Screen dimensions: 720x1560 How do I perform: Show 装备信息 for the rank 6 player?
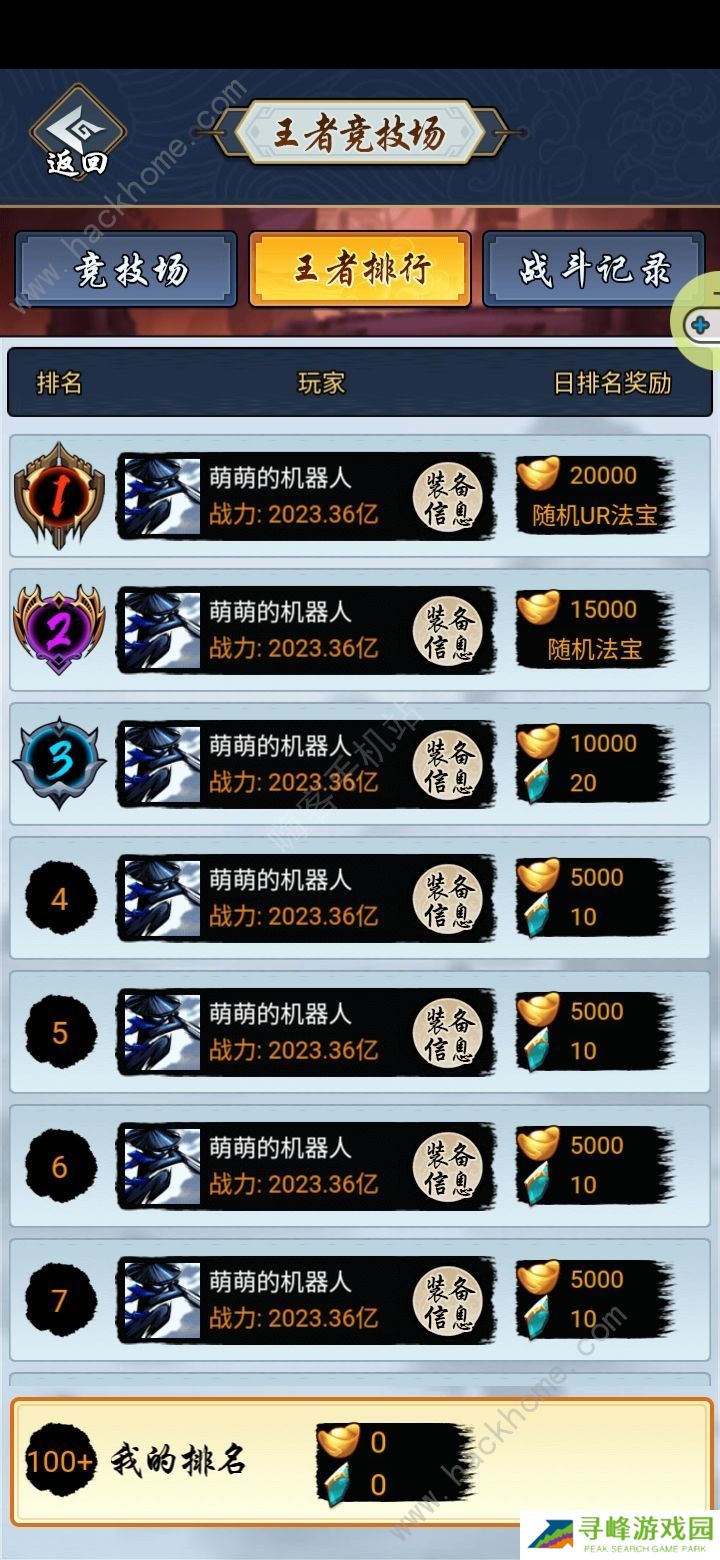pyautogui.click(x=448, y=1167)
